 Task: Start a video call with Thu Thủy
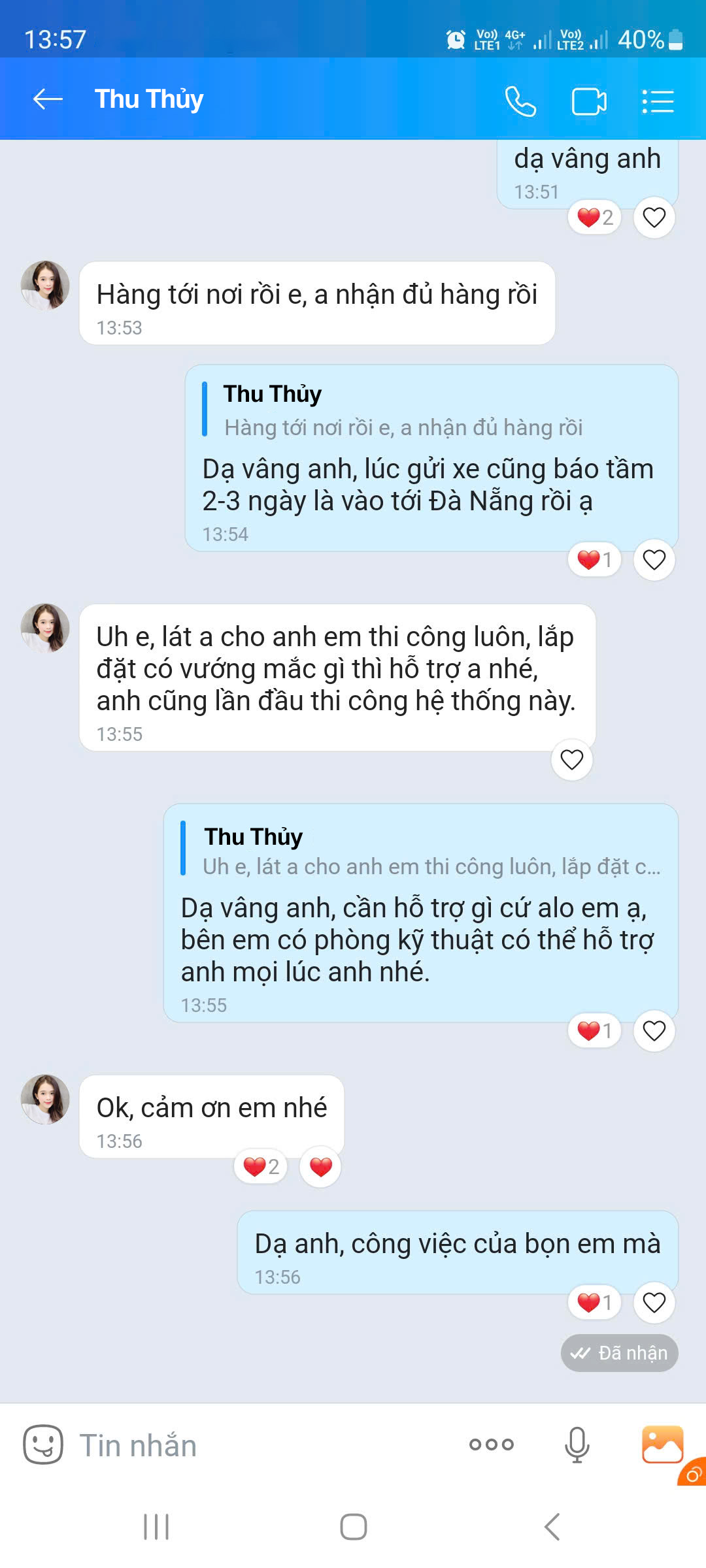click(x=588, y=101)
